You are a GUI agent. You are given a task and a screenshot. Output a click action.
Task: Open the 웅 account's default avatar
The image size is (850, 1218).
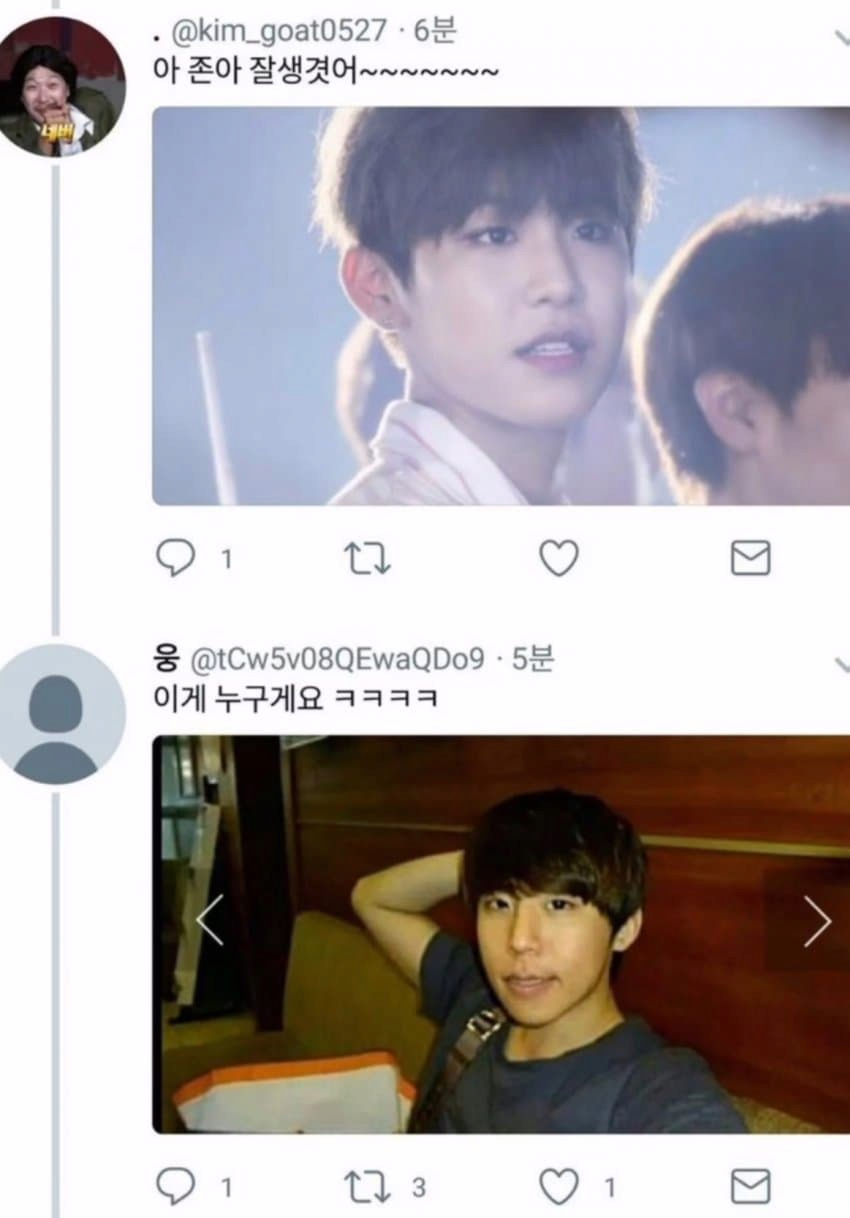pos(62,713)
